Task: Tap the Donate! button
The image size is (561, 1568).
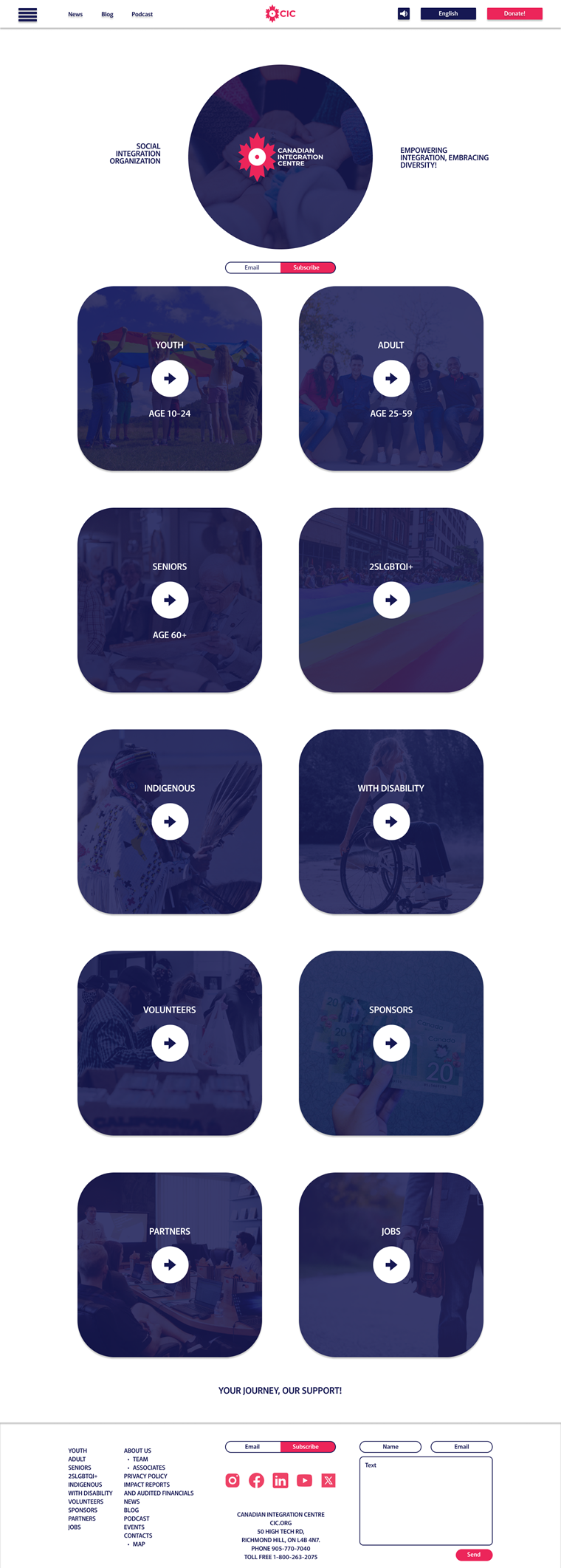Action: coord(514,13)
